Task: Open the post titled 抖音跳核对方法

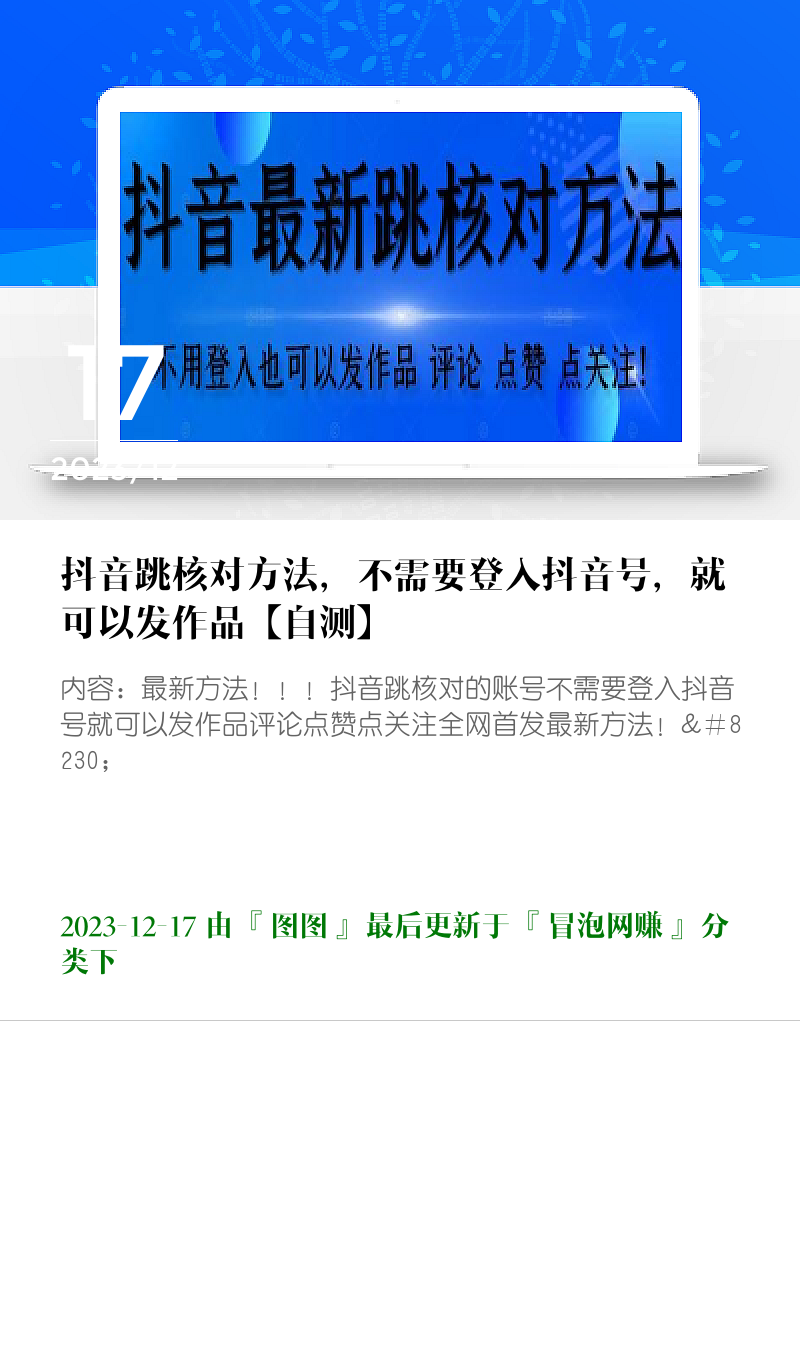Action: pos(394,599)
